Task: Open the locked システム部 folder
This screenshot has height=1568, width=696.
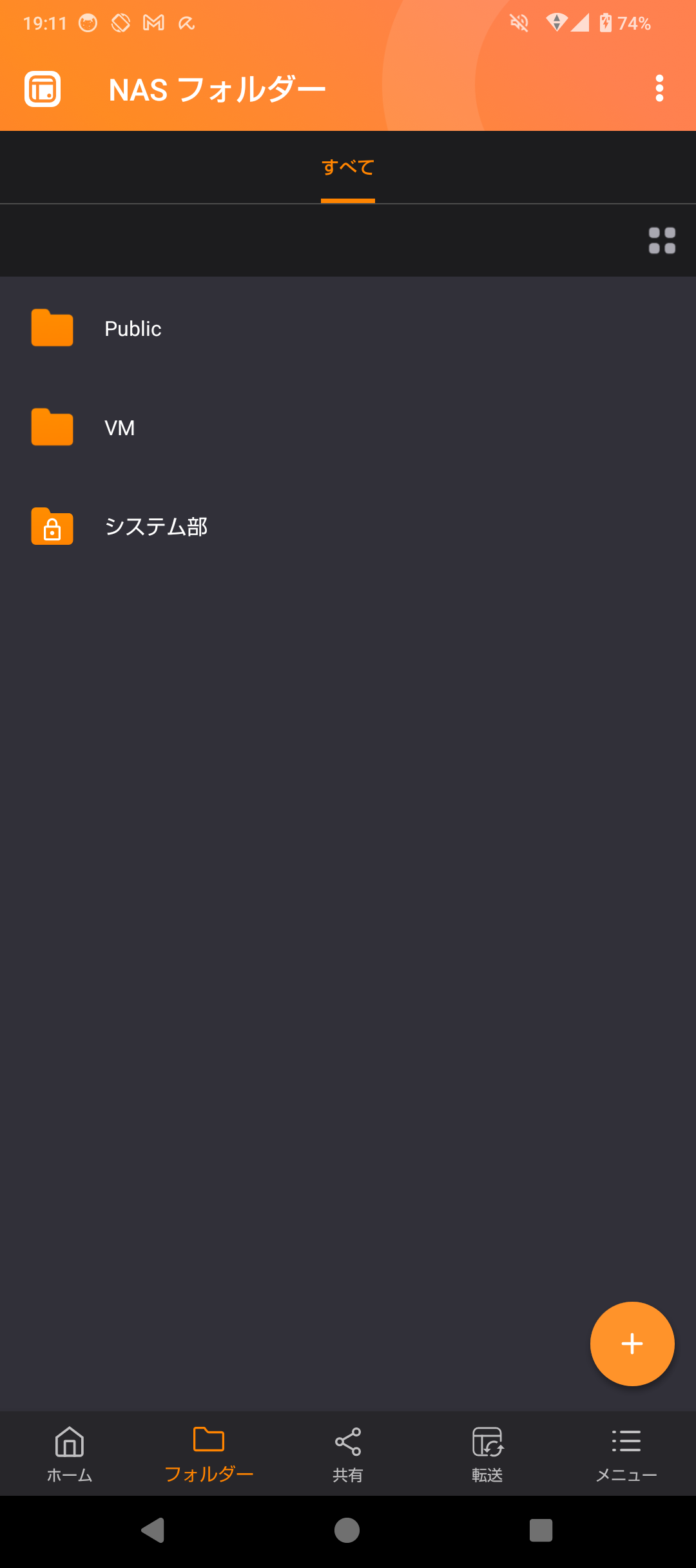Action: (348, 527)
